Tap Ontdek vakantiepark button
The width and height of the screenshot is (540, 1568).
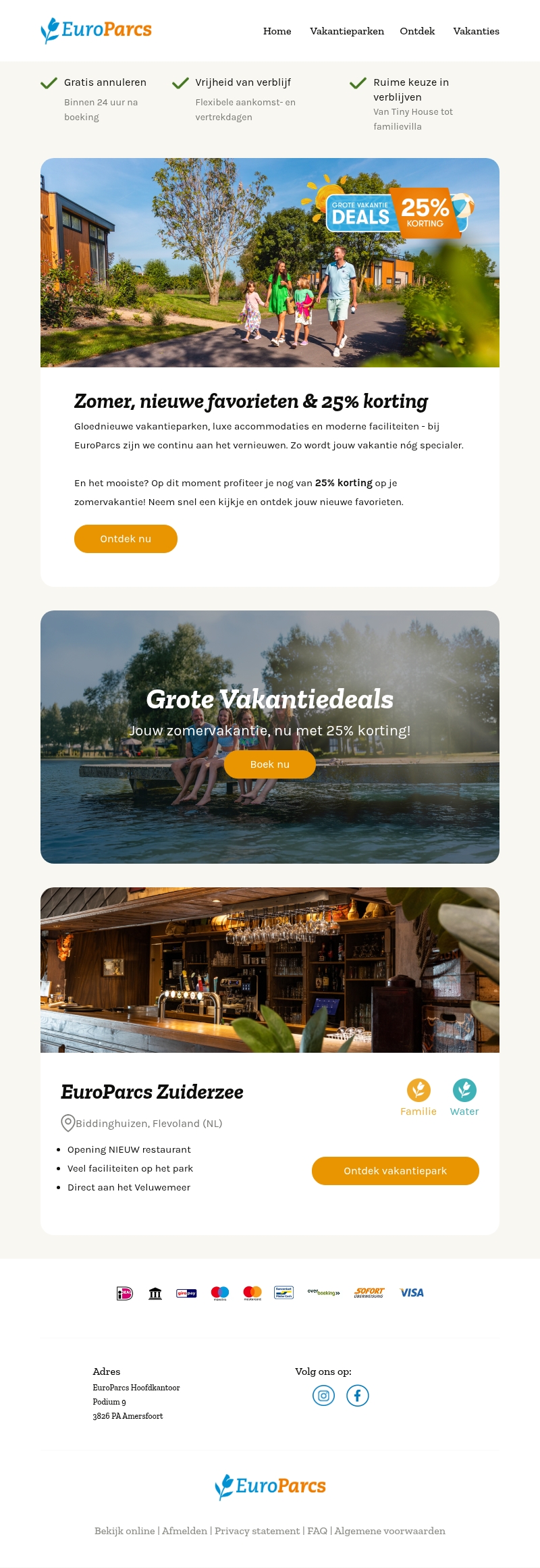(395, 1171)
